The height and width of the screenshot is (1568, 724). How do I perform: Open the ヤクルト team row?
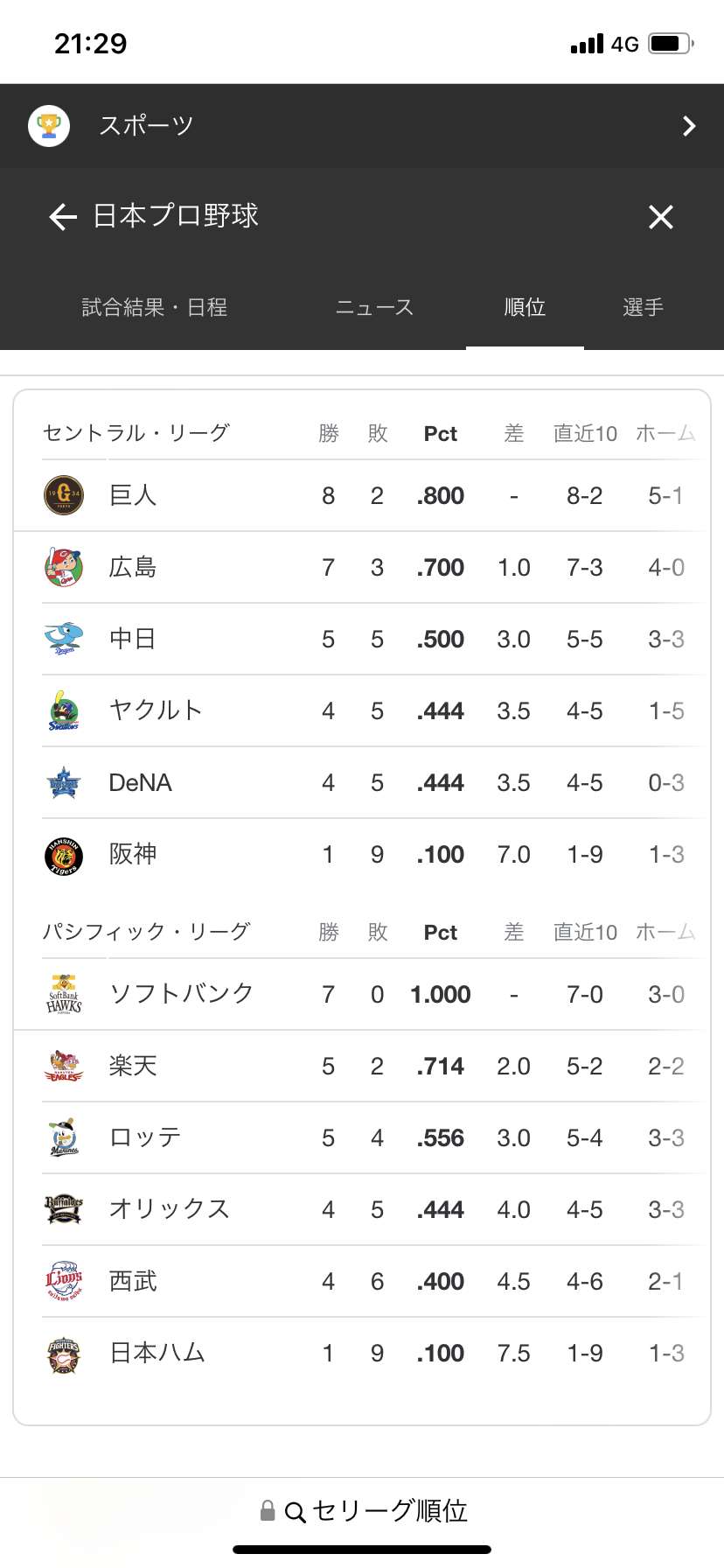(x=362, y=710)
